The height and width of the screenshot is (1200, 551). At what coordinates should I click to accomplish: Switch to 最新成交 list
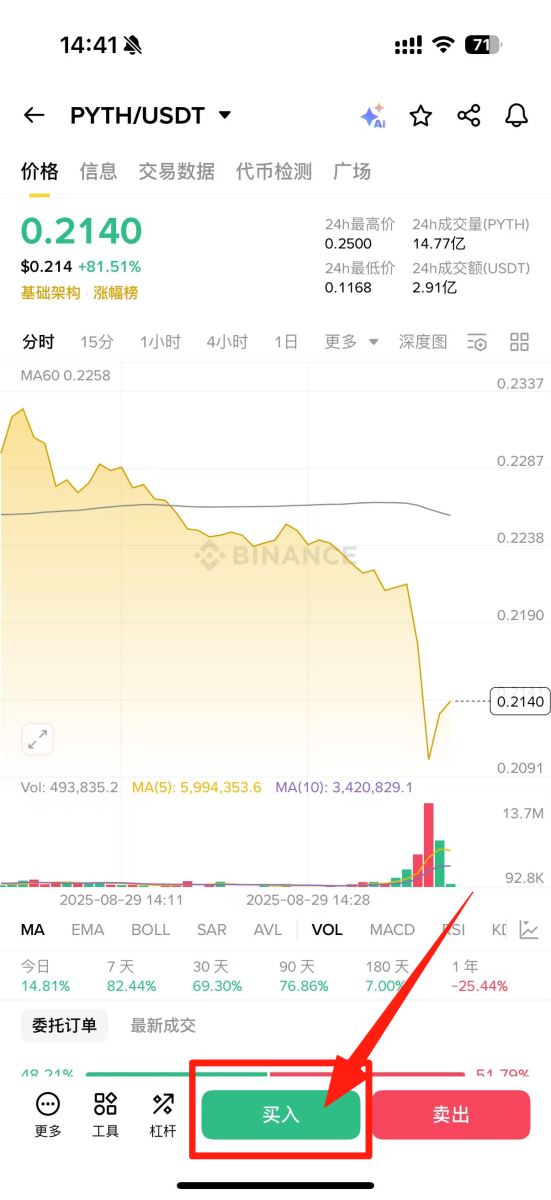(163, 1025)
